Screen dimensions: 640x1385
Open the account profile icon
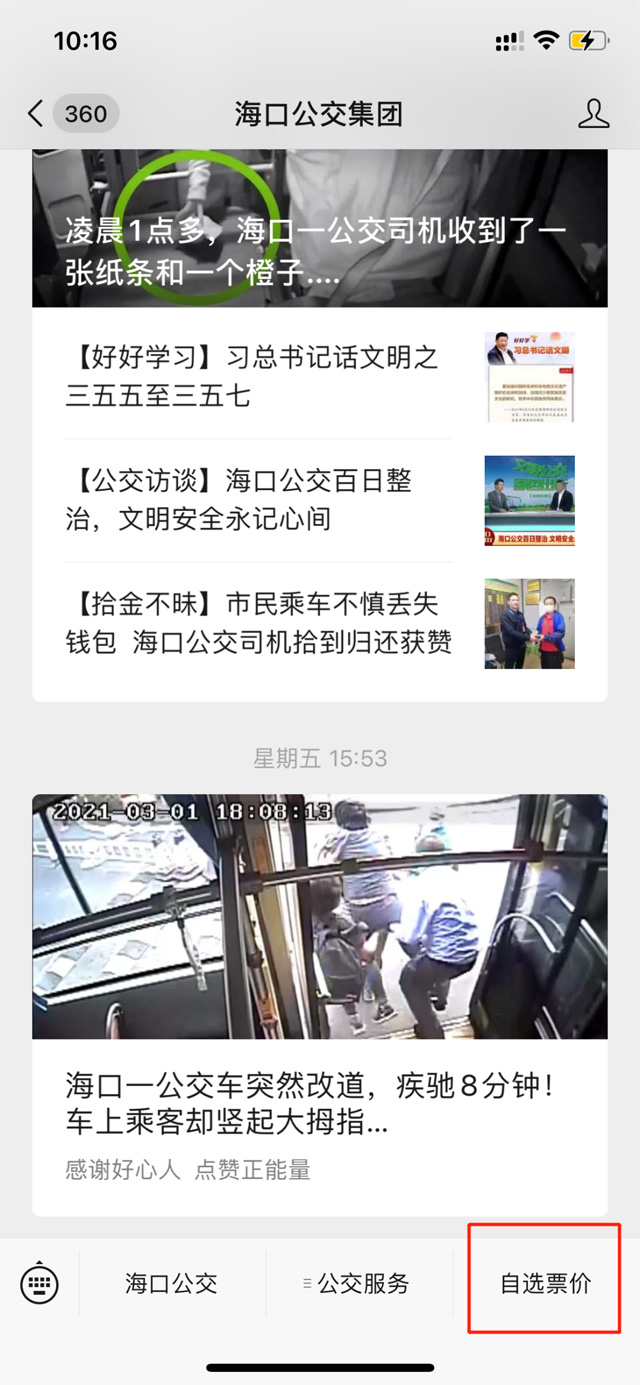tap(593, 114)
